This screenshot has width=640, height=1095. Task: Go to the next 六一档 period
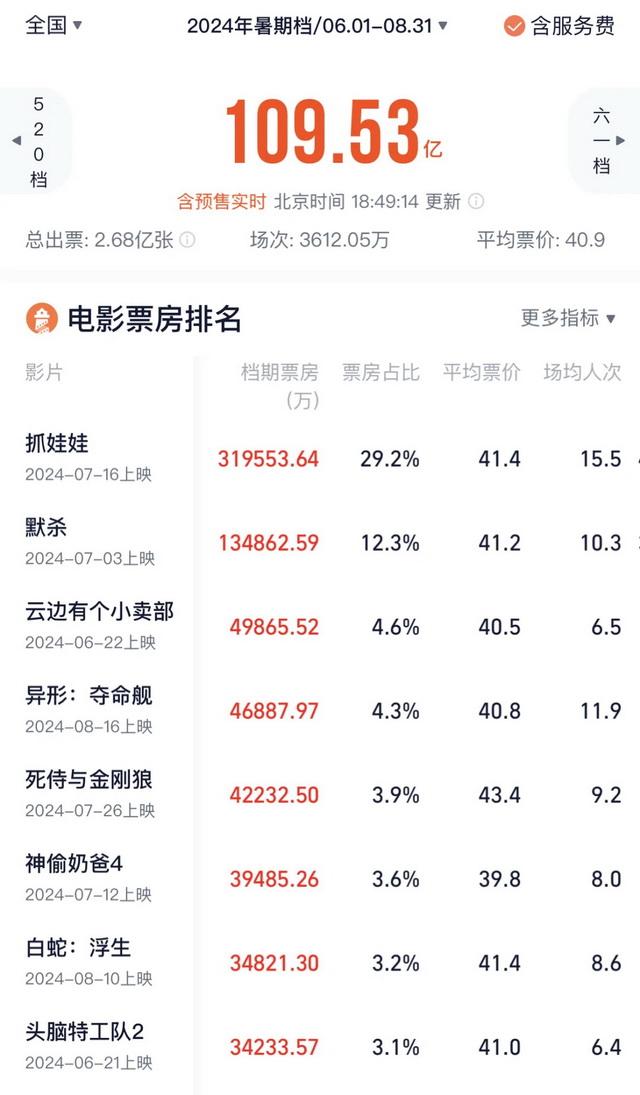[603, 141]
